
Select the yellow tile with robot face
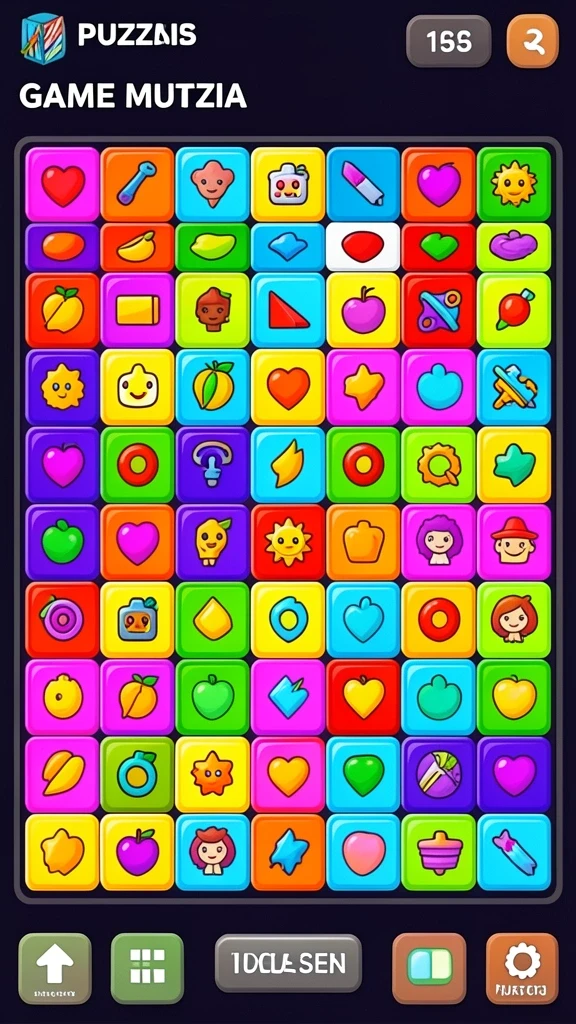(288, 184)
